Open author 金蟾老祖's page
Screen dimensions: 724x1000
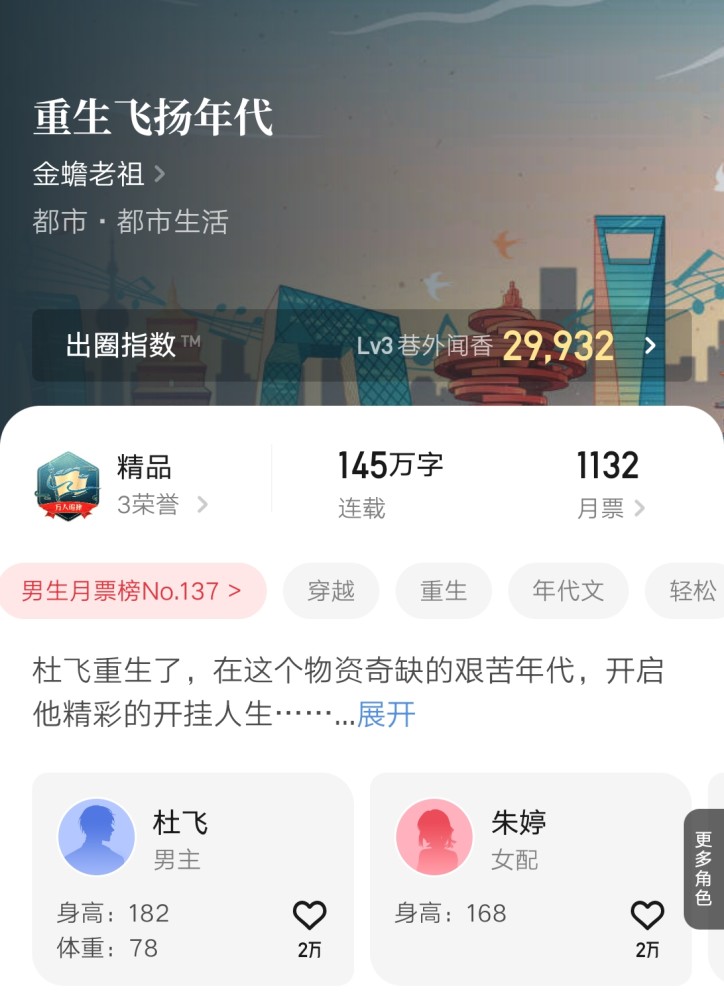click(98, 175)
